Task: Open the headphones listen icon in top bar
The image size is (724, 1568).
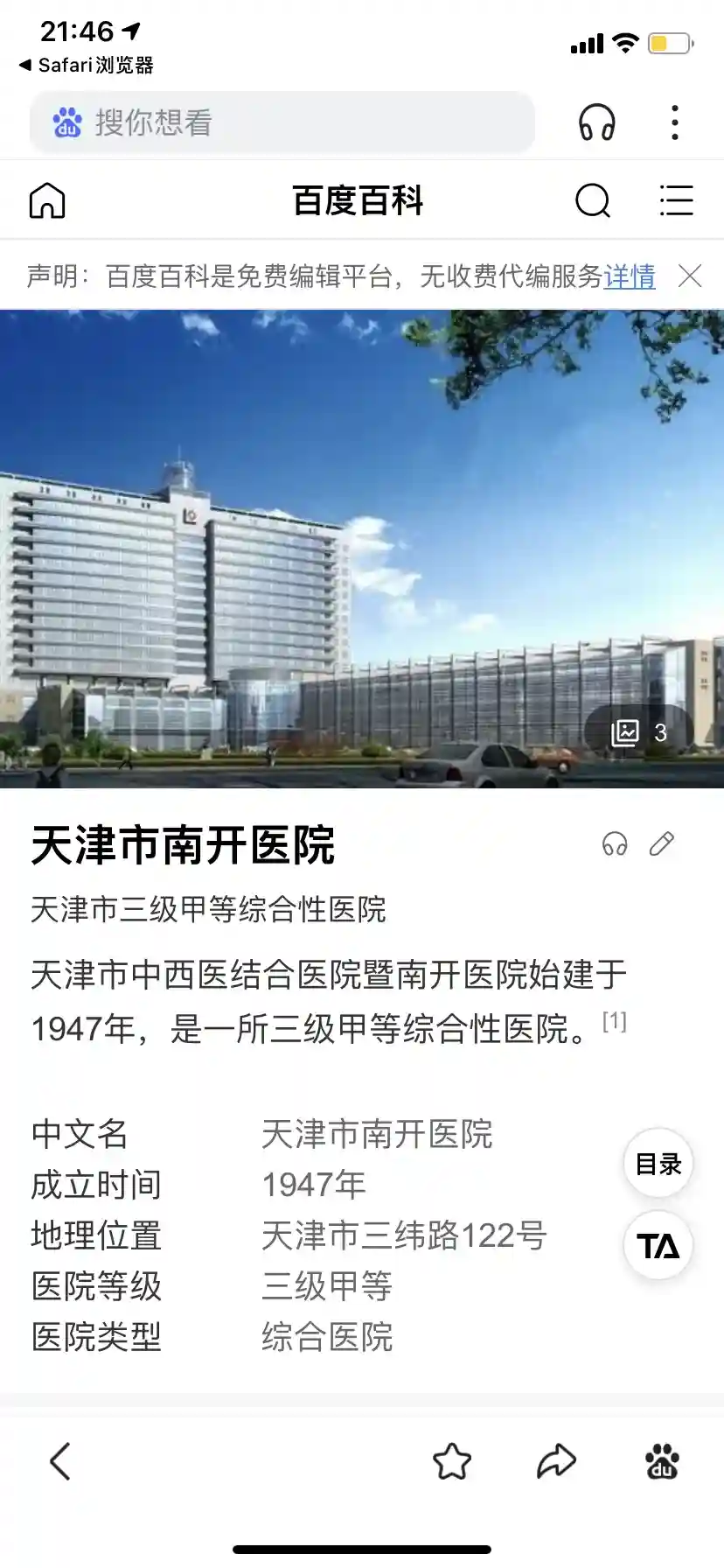Action: click(x=597, y=122)
